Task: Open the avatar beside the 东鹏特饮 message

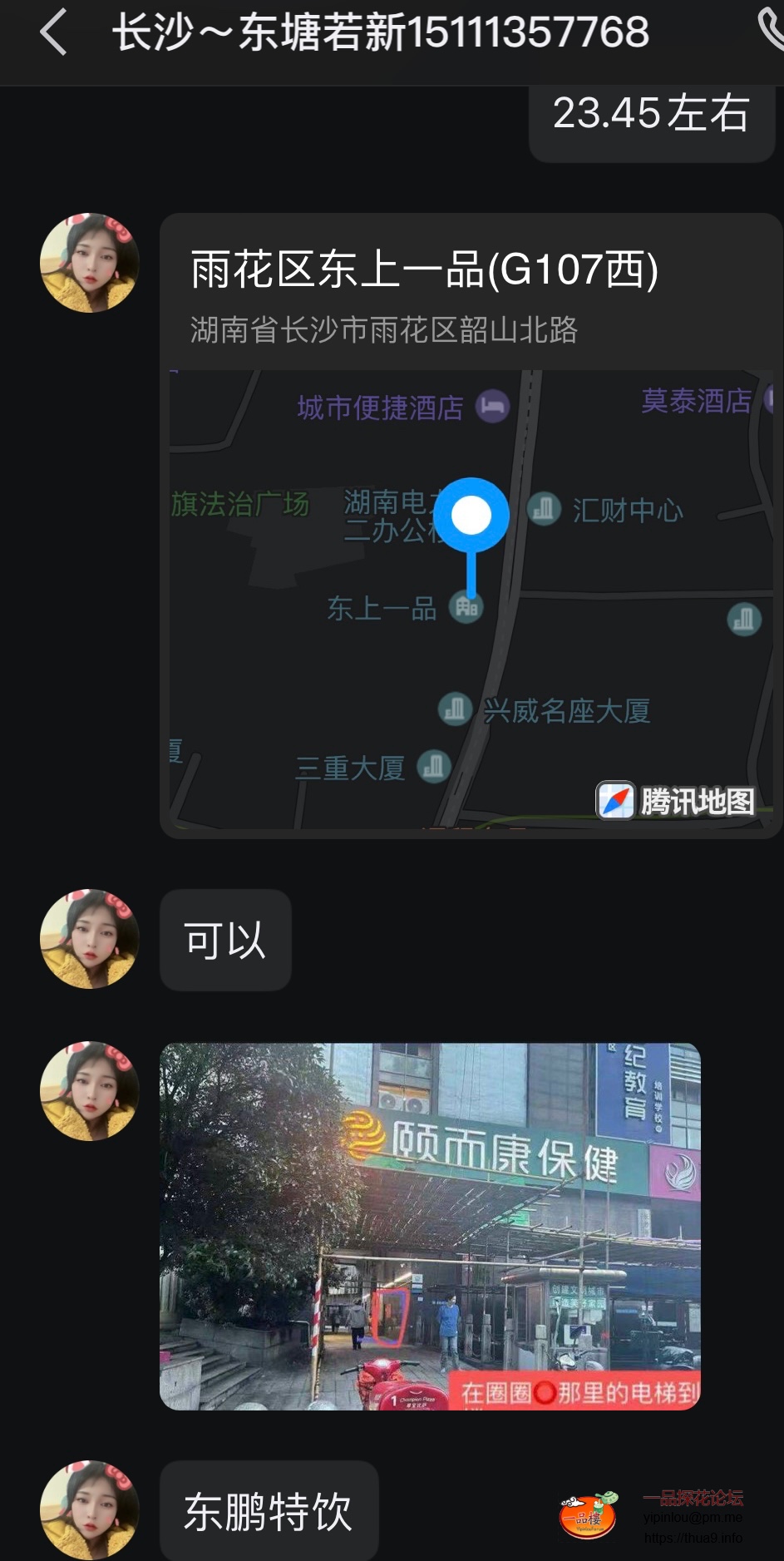Action: pyautogui.click(x=89, y=1509)
